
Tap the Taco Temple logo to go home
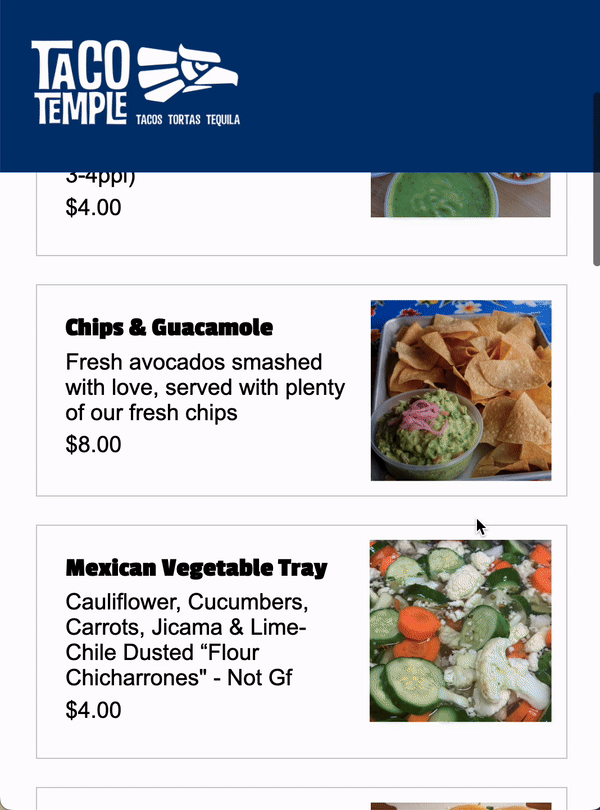[x=136, y=84]
